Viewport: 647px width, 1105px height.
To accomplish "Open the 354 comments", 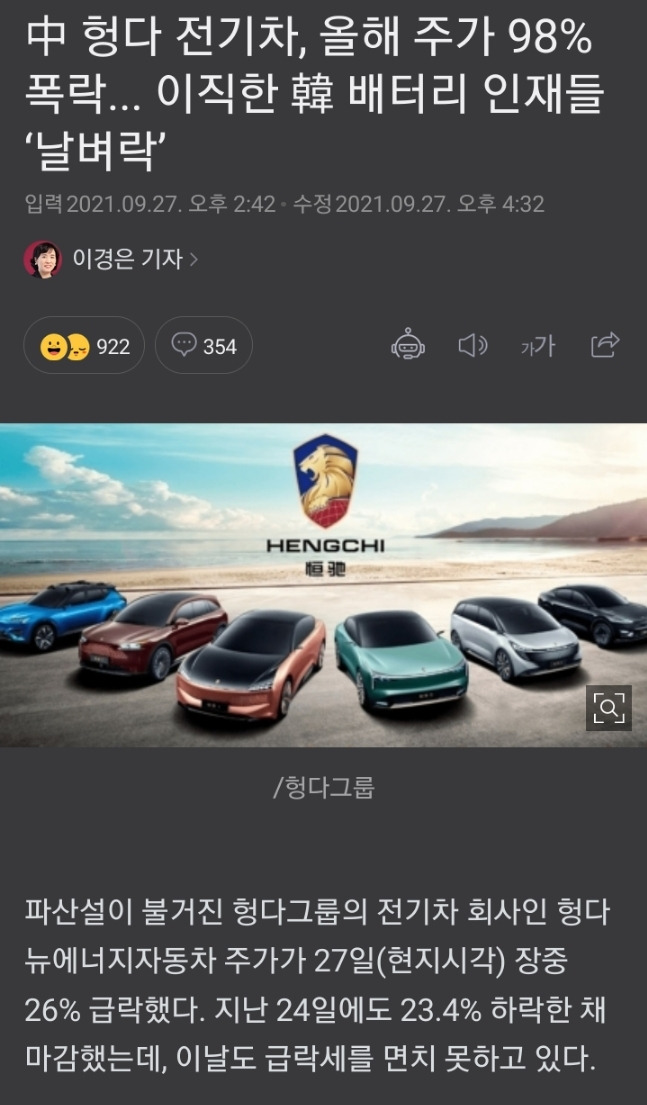I will (204, 346).
